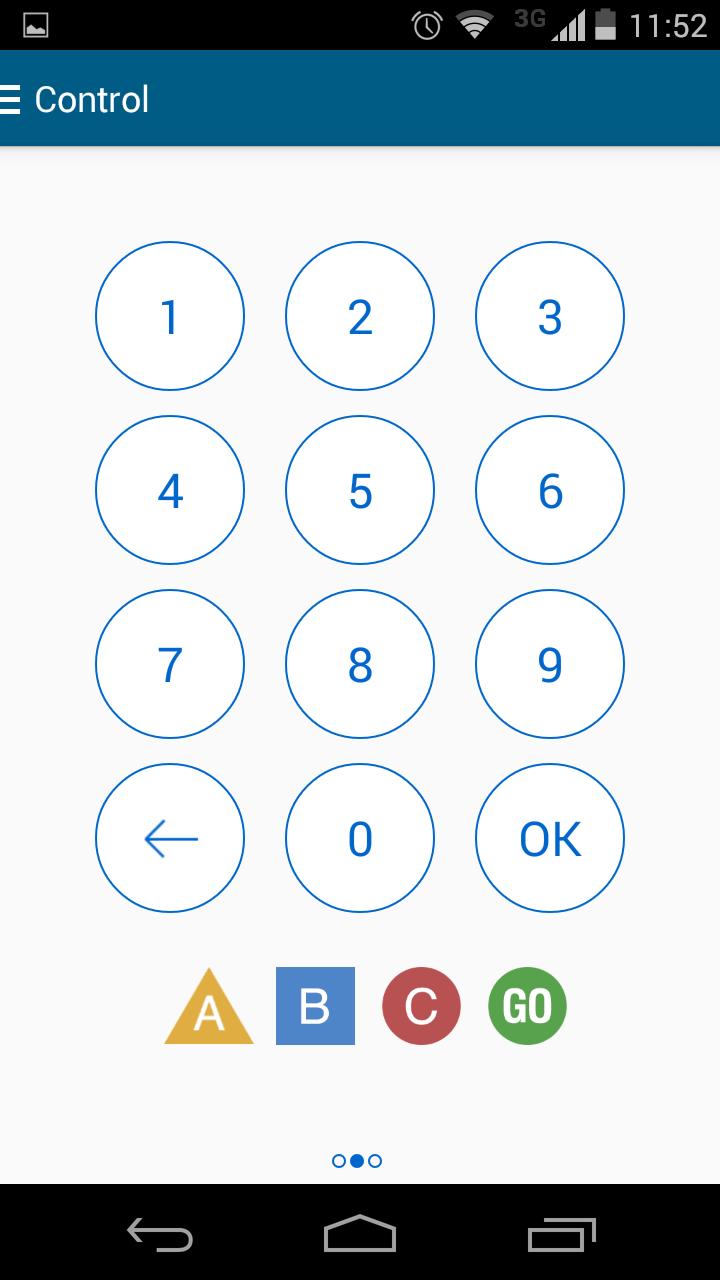Hit the green GO button
720x1280 pixels.
click(x=527, y=1006)
